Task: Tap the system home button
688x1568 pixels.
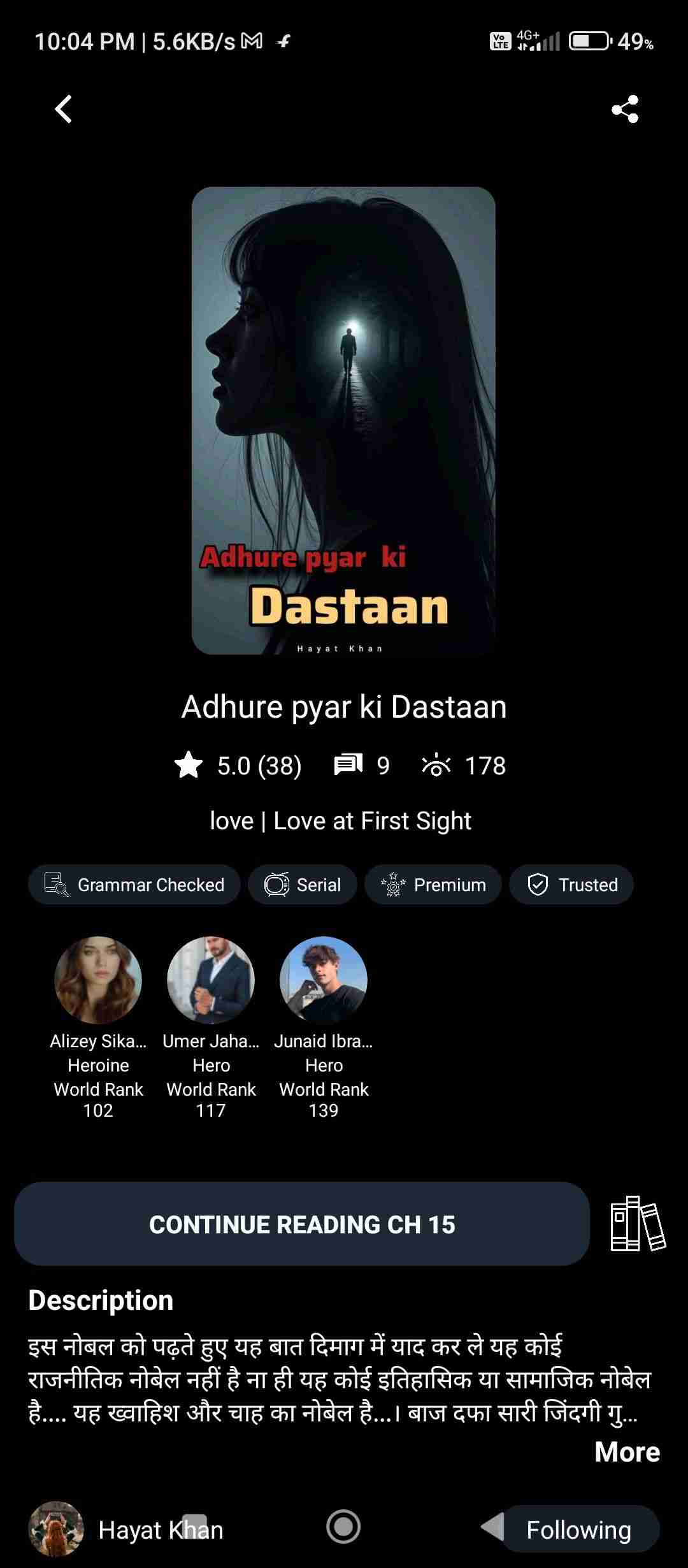Action: tap(343, 1527)
